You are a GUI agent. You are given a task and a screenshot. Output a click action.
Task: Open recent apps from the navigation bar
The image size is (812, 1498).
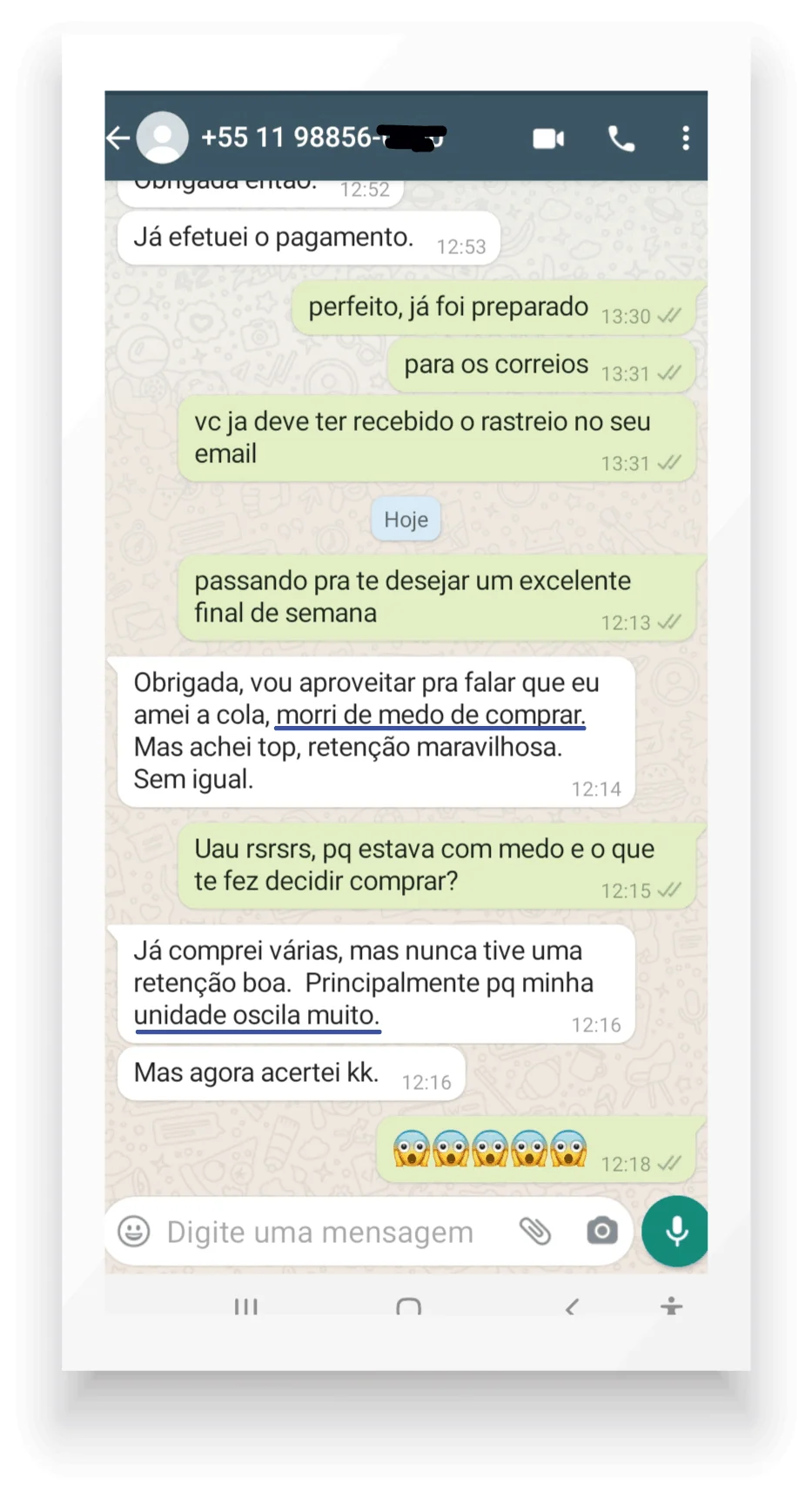tap(246, 1307)
